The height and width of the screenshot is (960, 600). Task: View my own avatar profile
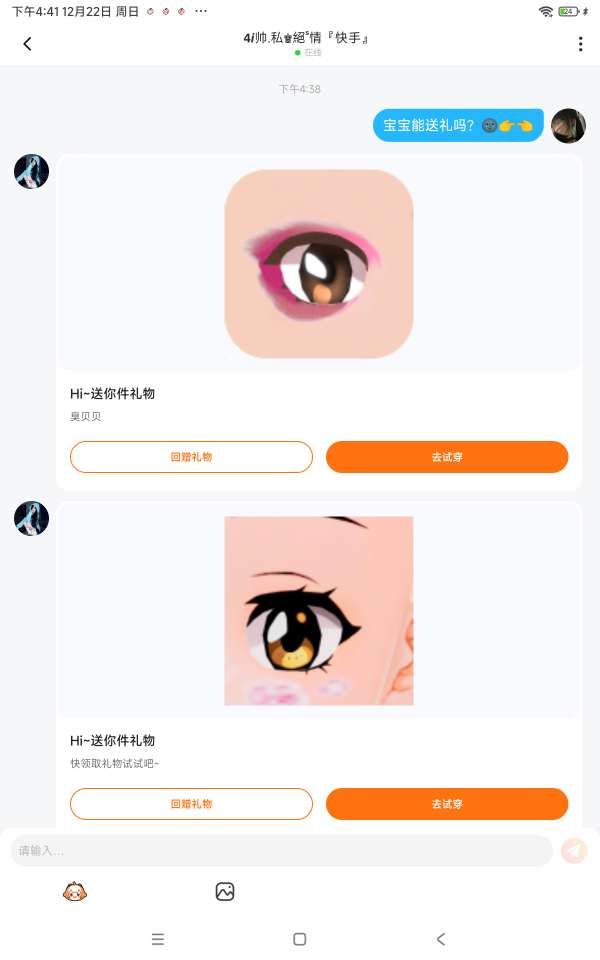pyautogui.click(x=568, y=126)
